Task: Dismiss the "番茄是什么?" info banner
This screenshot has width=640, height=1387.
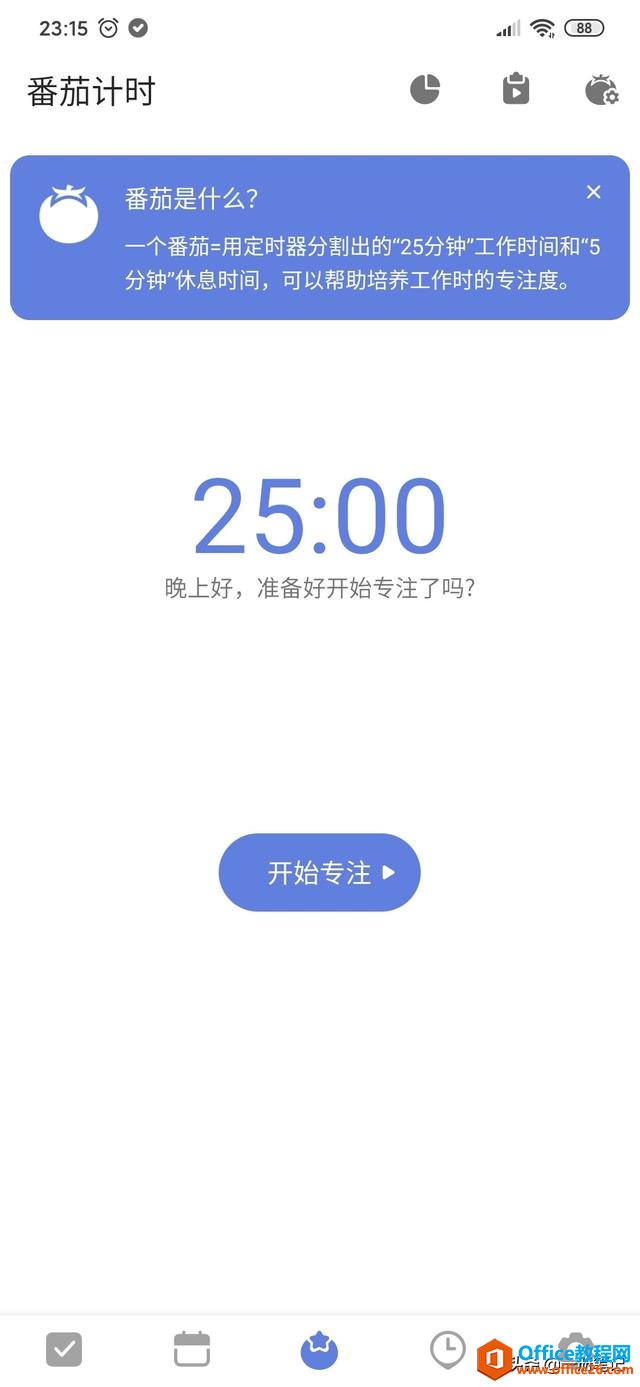Action: (594, 192)
